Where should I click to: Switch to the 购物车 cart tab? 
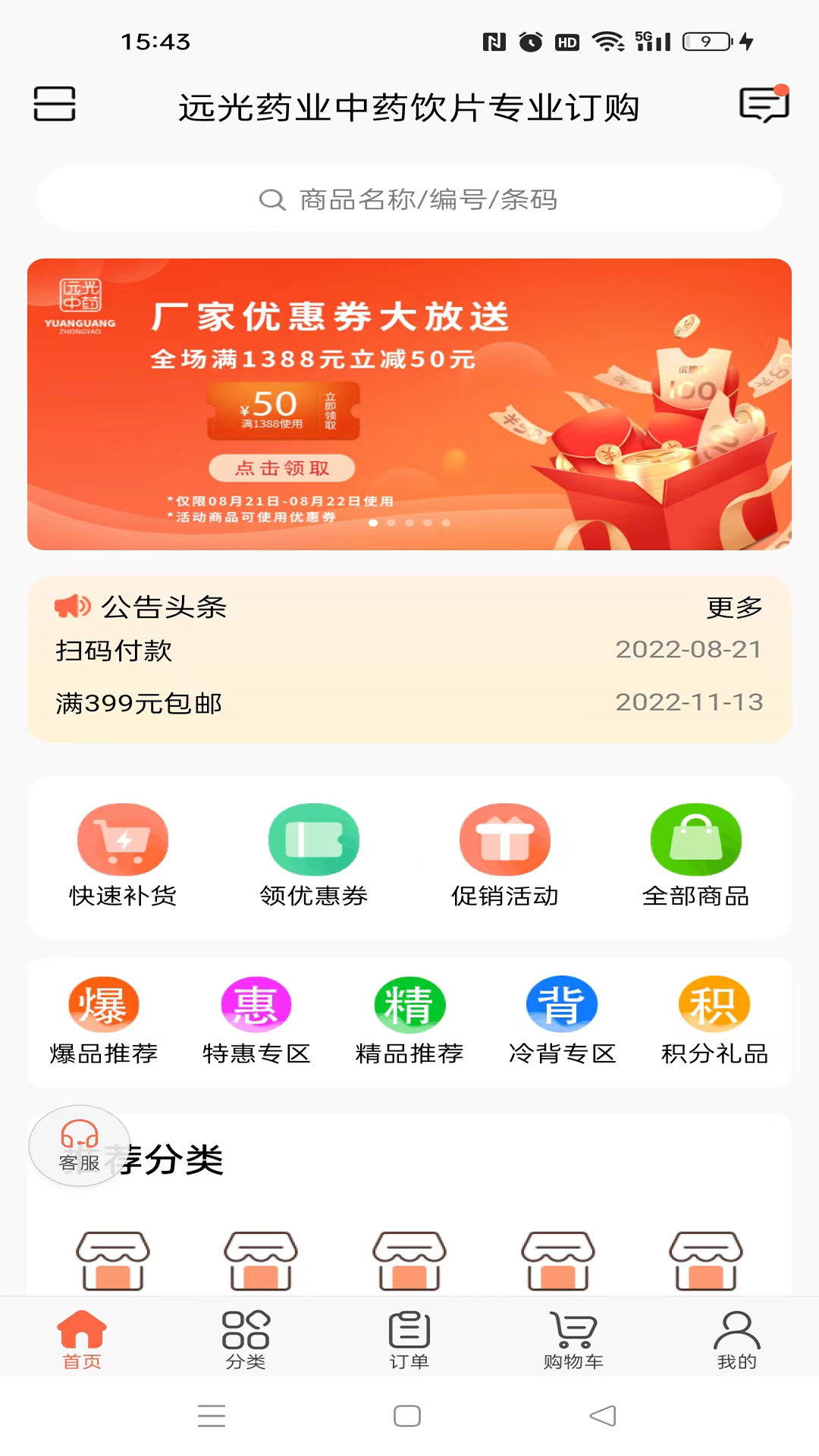pos(573,1339)
